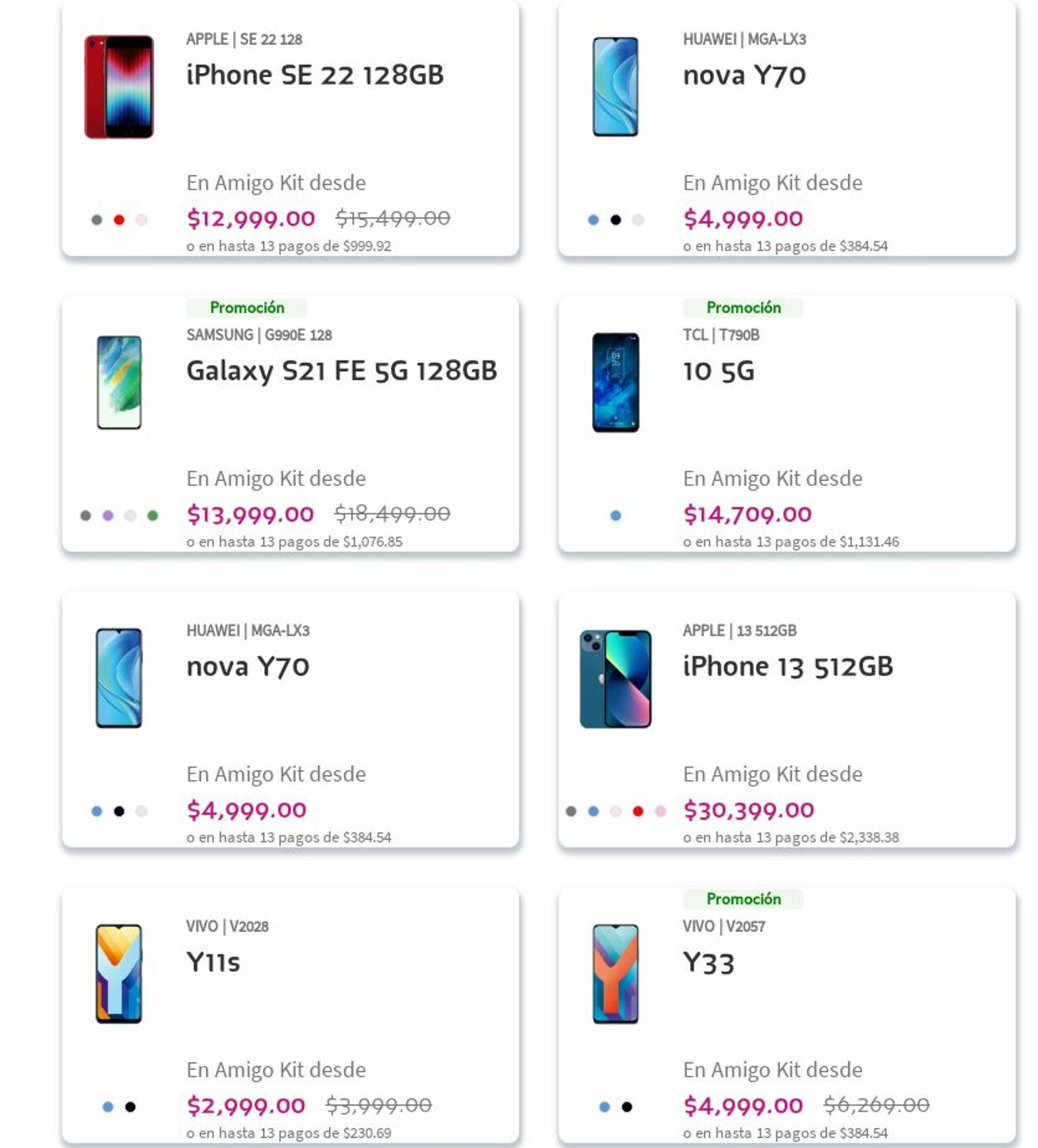The width and height of the screenshot is (1038, 1148).
Task: Open the iPhone 13 512GB product card
Action: pos(787,666)
